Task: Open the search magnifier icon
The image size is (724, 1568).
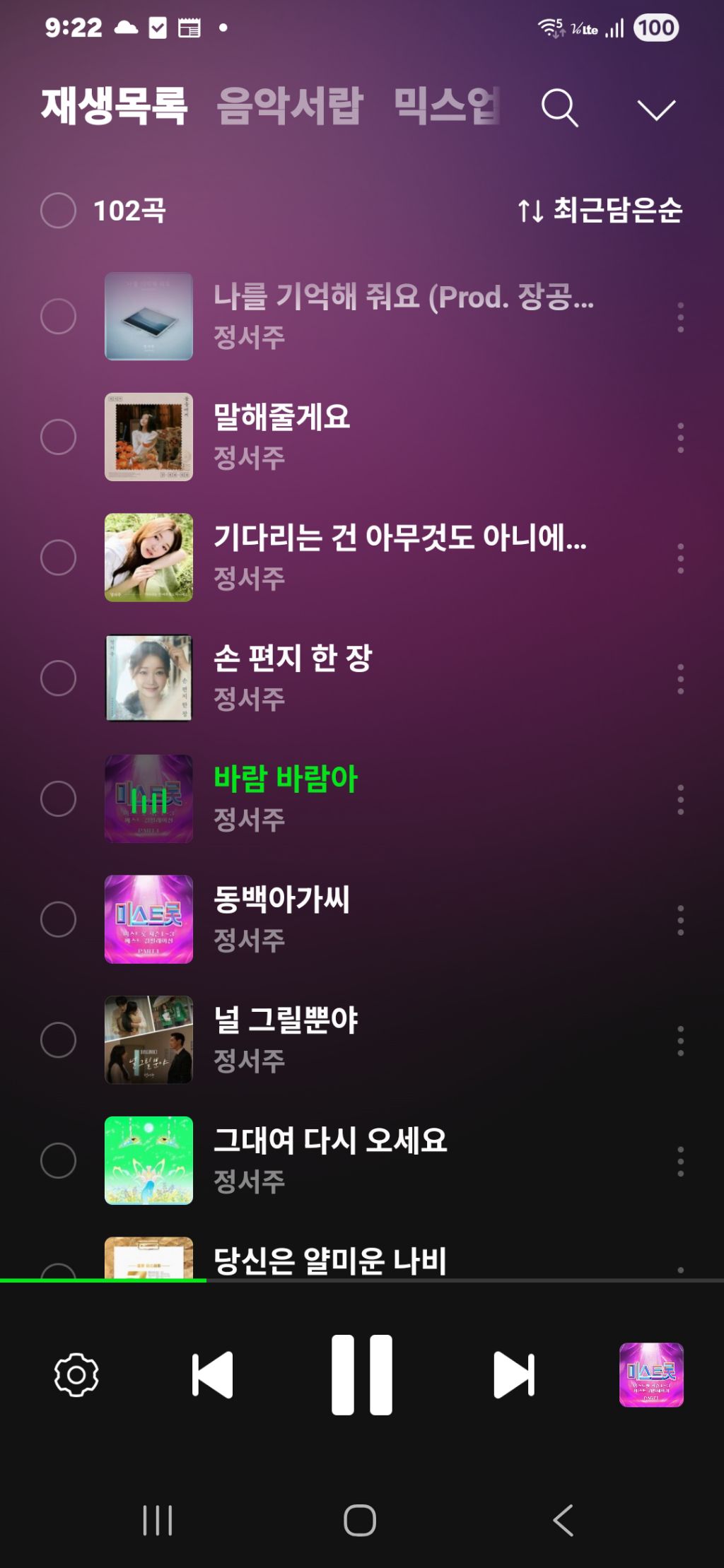Action: coord(560,108)
